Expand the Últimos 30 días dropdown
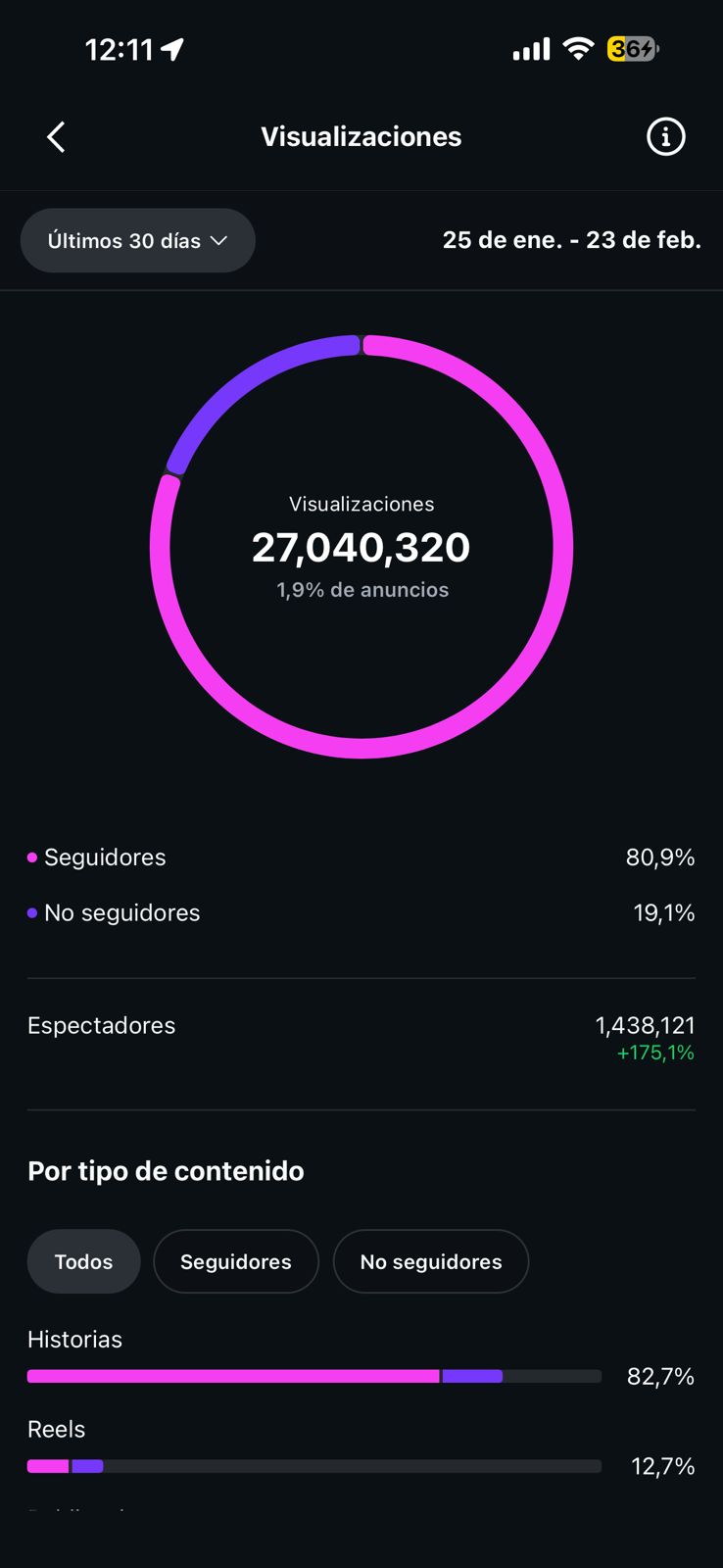The image size is (723, 1568). 138,240
